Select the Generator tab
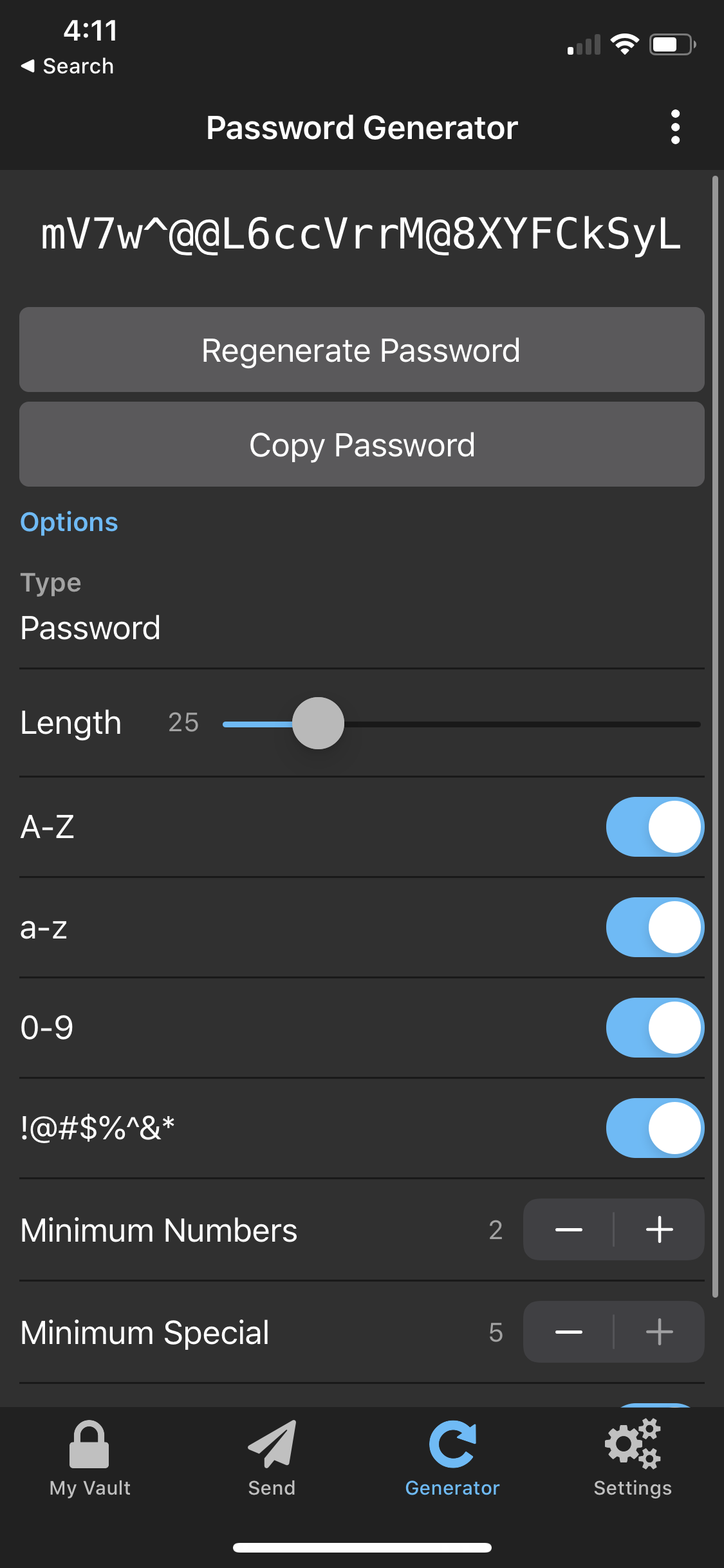This screenshot has height=1568, width=724. click(452, 1458)
